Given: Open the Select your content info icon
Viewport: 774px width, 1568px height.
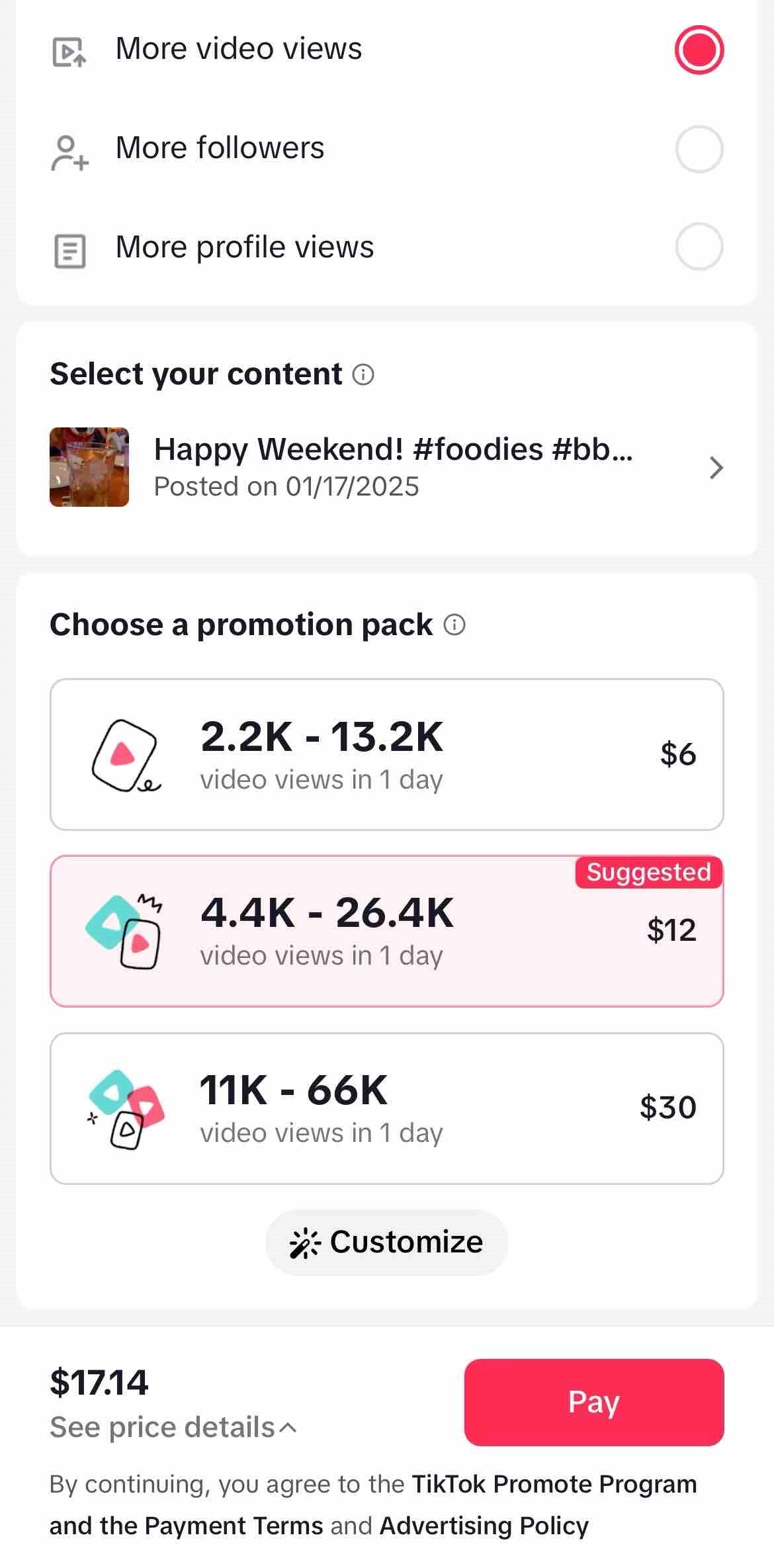Looking at the screenshot, I should 363,374.
